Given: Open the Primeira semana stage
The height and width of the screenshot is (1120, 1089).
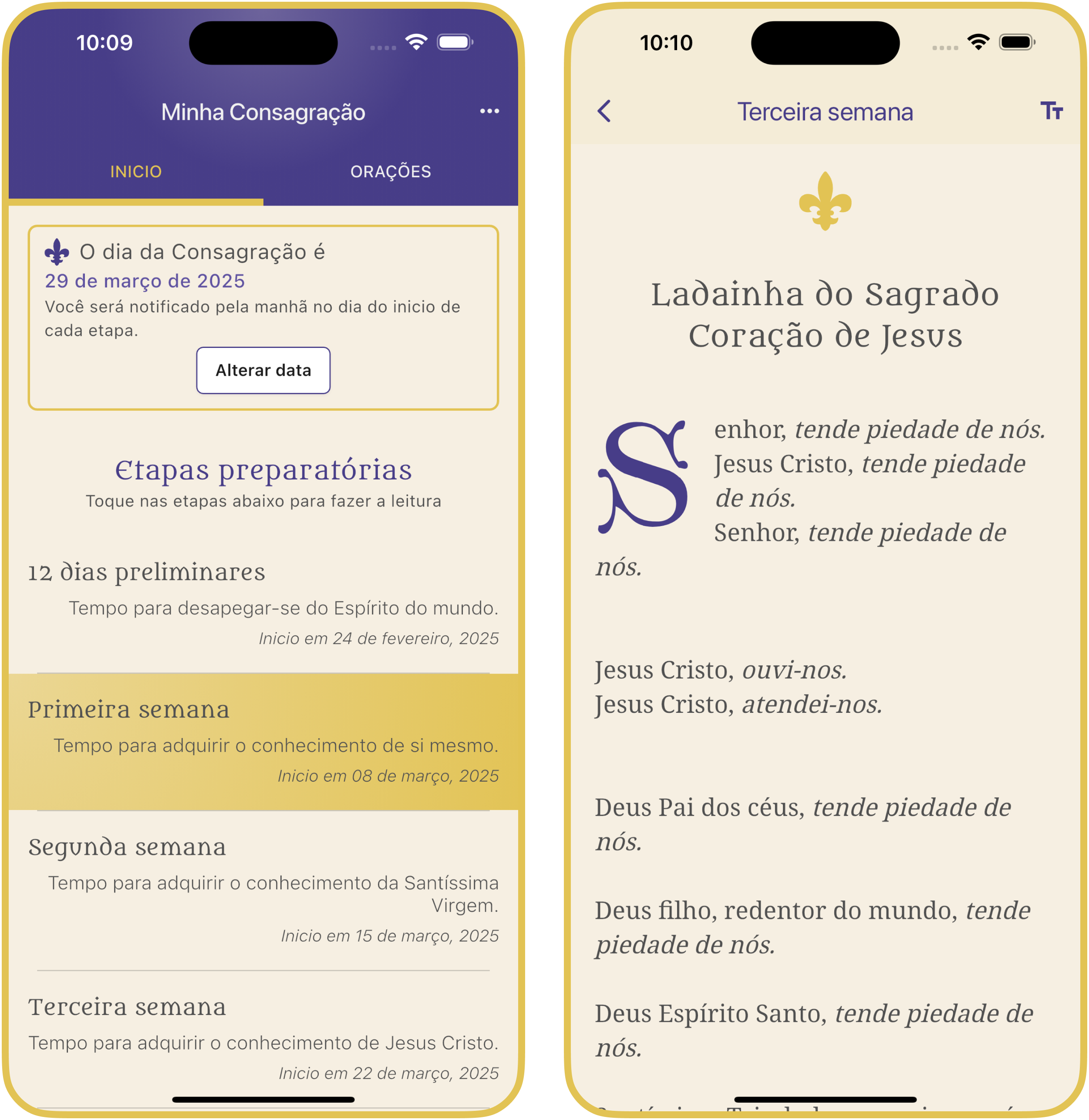Looking at the screenshot, I should coord(263,741).
